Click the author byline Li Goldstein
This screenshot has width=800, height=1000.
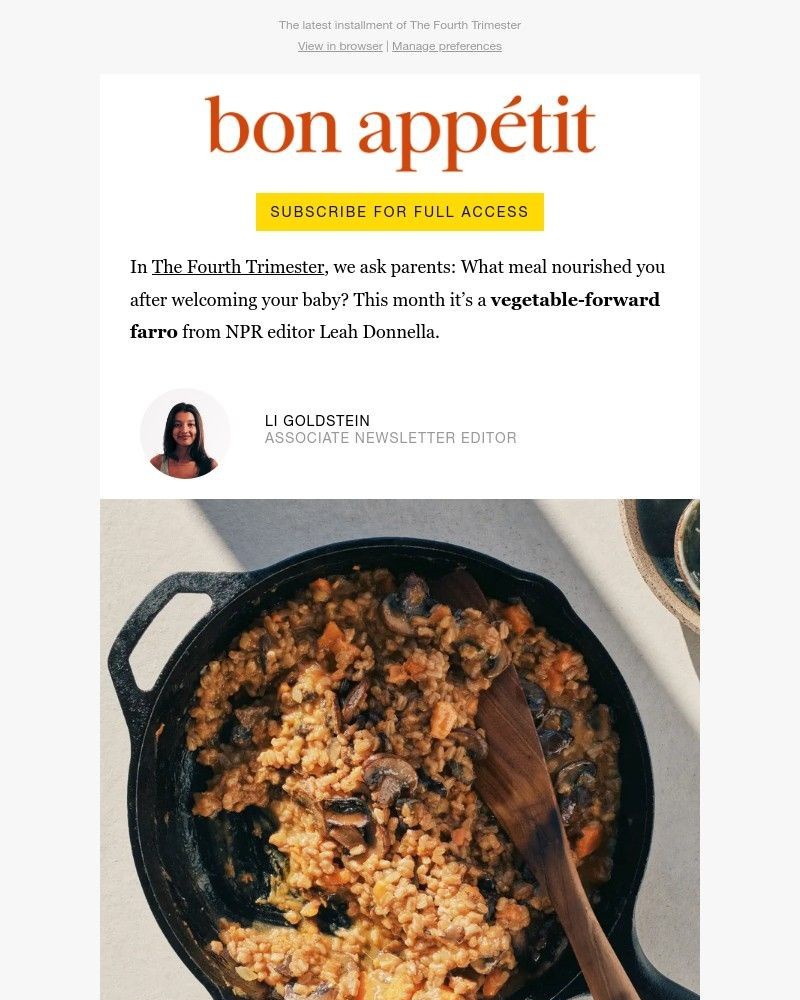(317, 421)
